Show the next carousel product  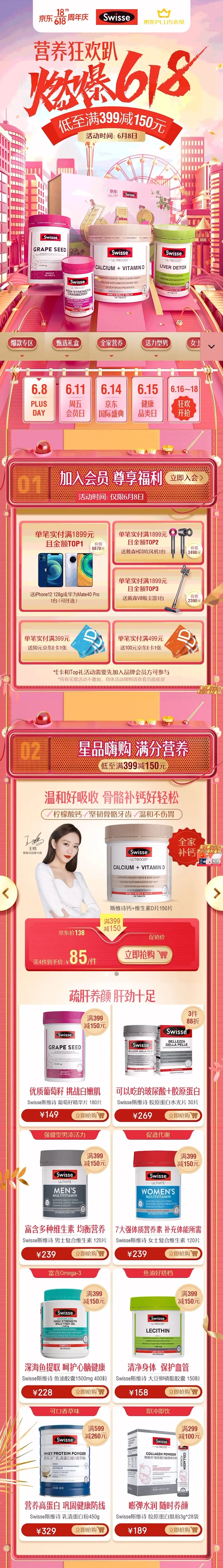(x=216, y=893)
